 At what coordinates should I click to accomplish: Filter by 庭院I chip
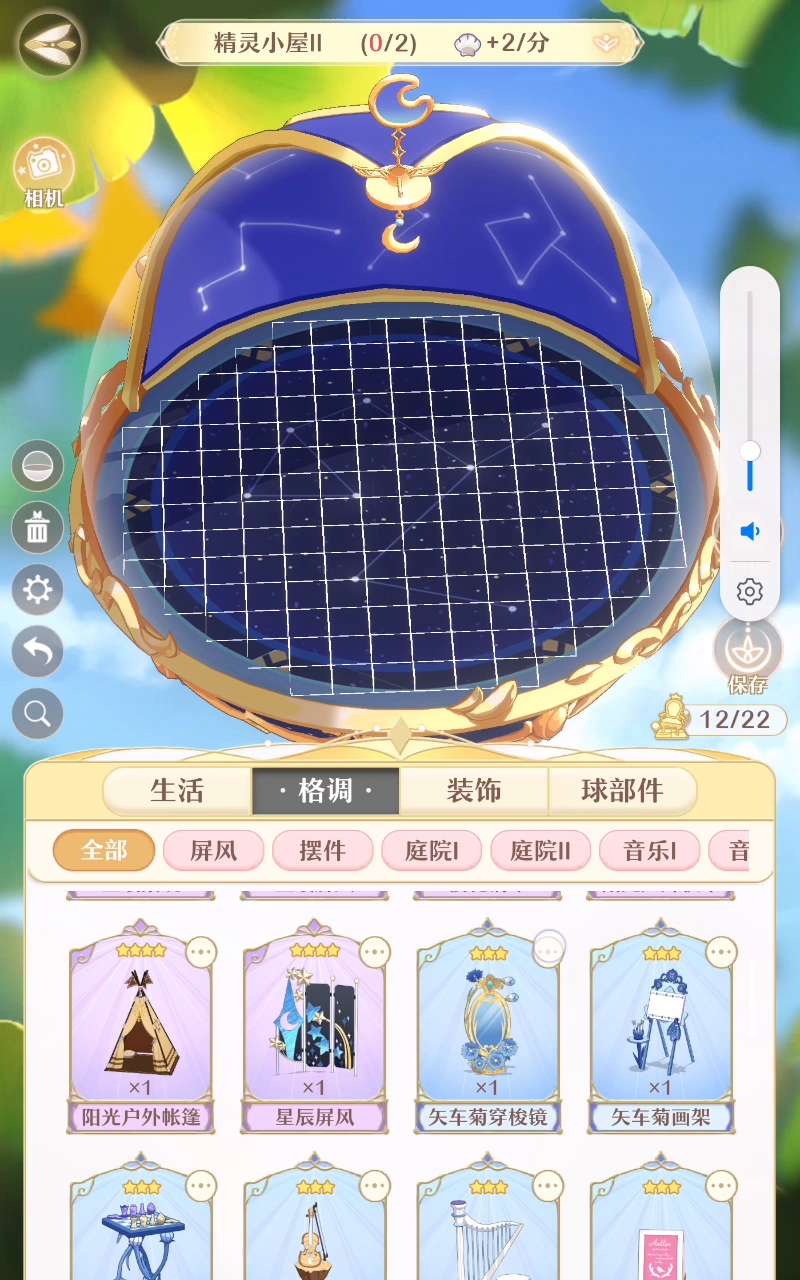(432, 851)
